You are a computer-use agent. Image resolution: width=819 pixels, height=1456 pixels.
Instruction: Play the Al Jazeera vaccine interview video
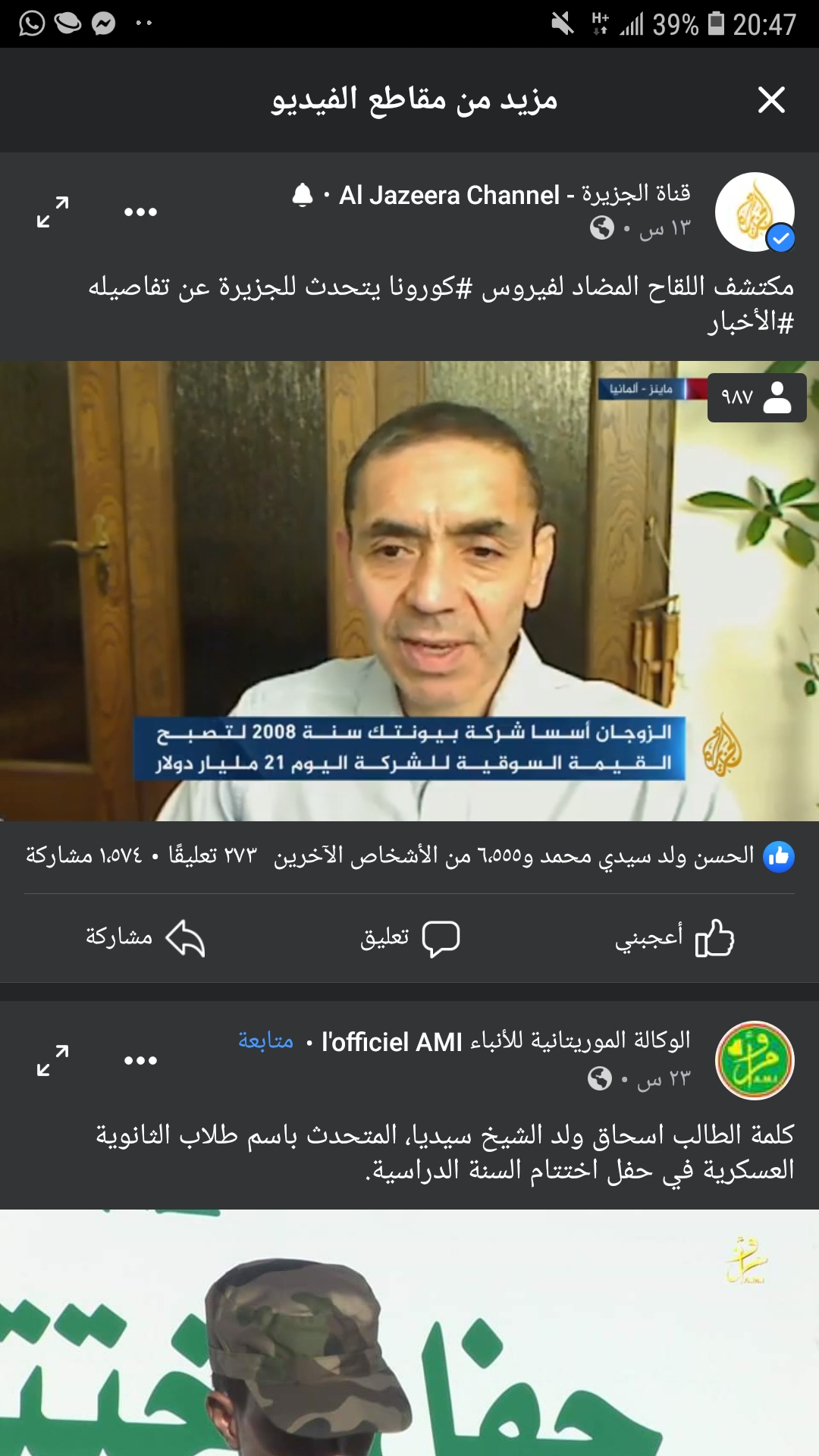pos(409,590)
